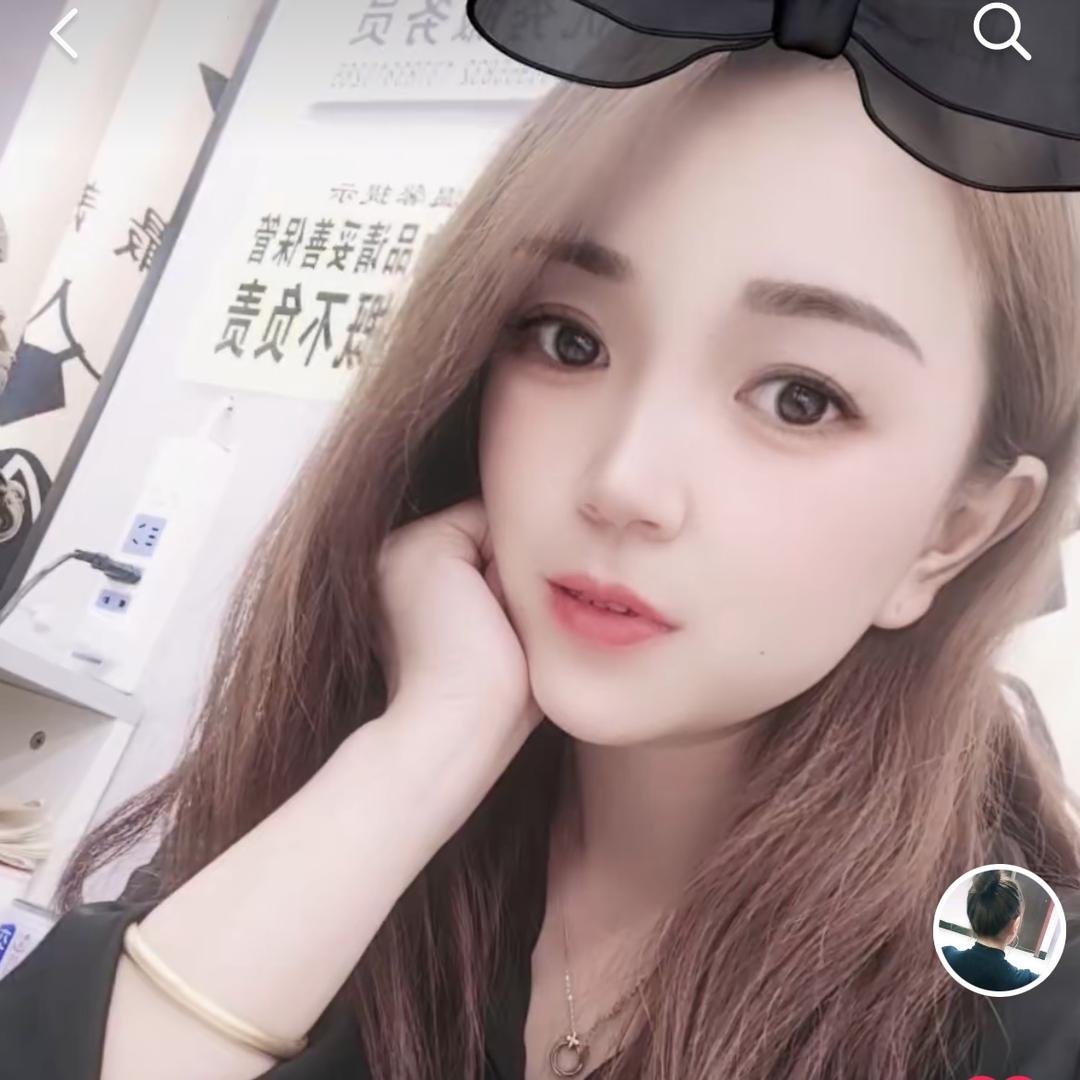Image resolution: width=1080 pixels, height=1080 pixels.
Task: Go back using the top-left arrow
Action: 64,34
